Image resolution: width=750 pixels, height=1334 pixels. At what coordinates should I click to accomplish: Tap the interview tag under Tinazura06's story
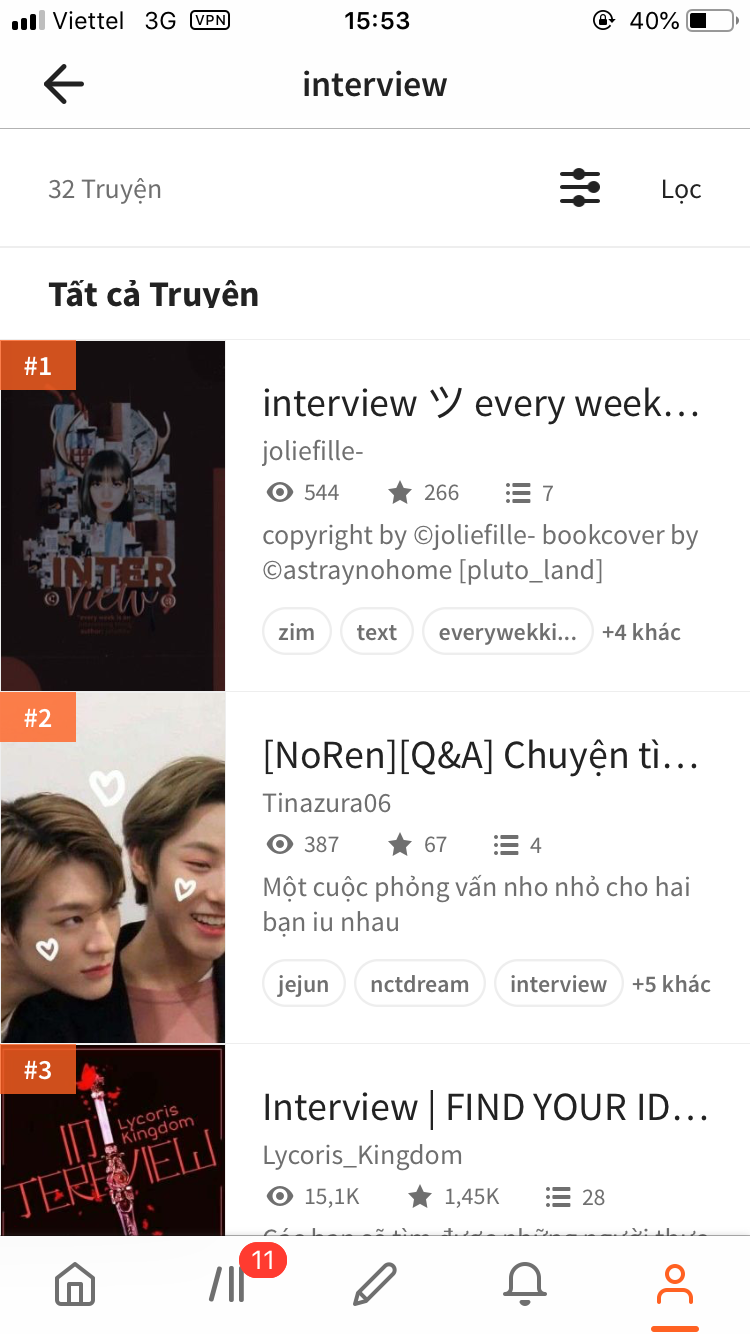[559, 984]
